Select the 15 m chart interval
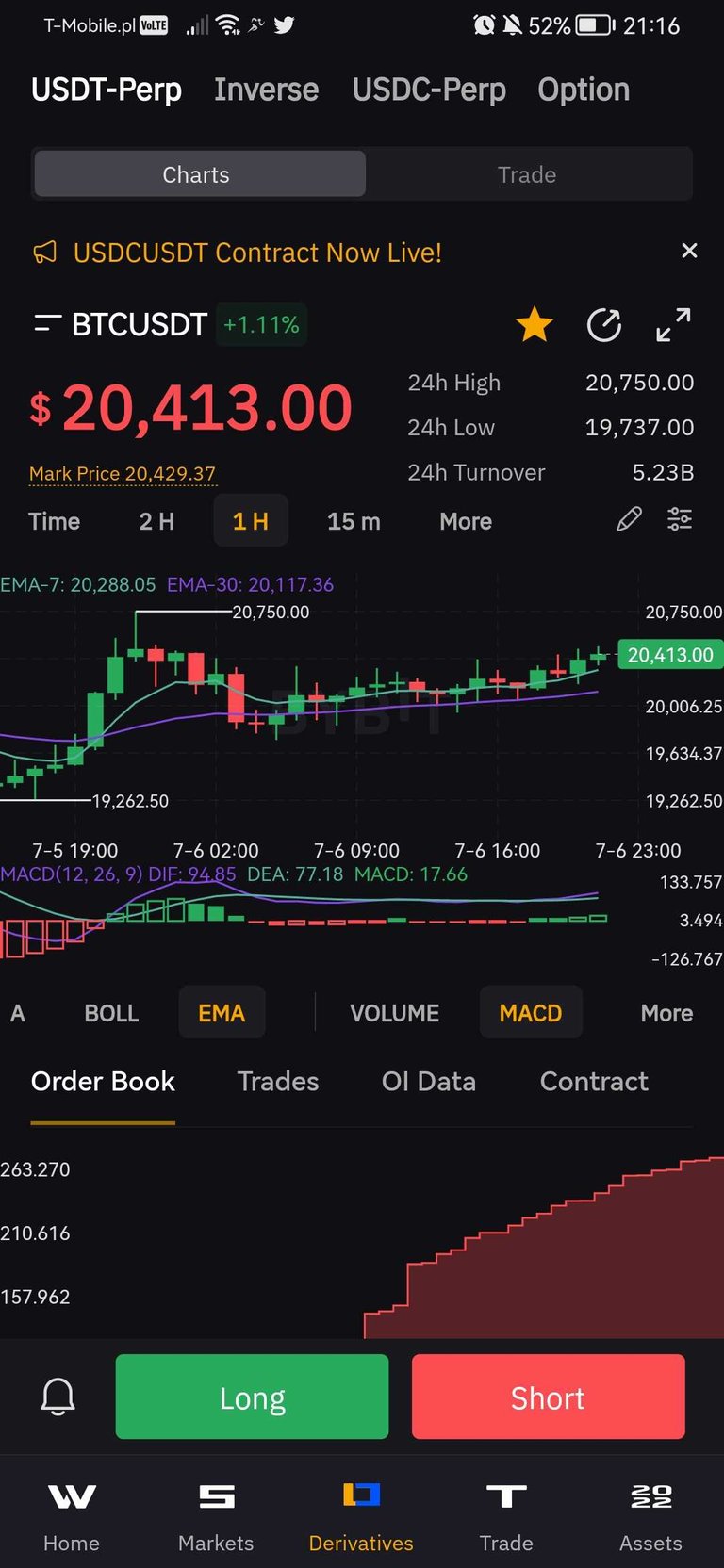Viewport: 724px width, 1568px height. click(x=354, y=521)
